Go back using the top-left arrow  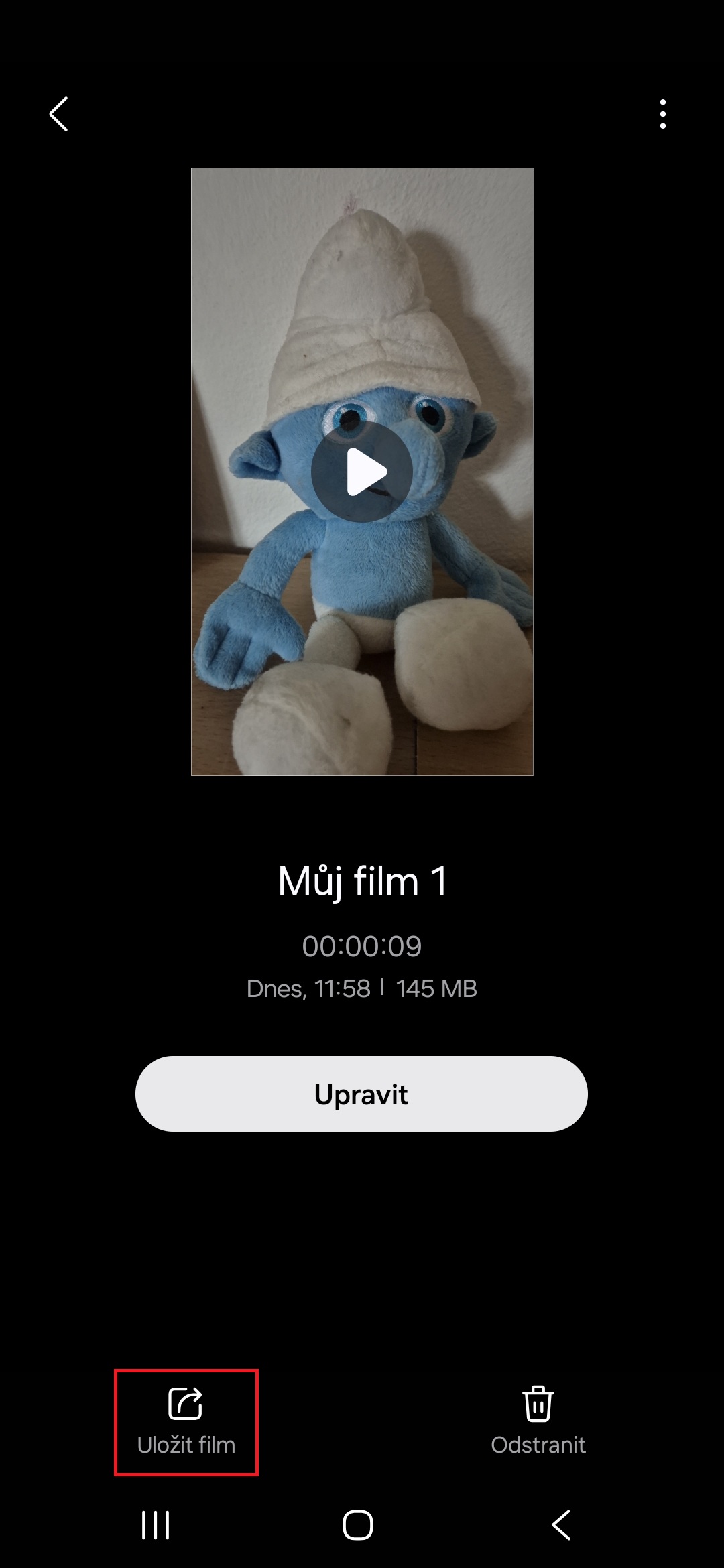click(x=59, y=114)
